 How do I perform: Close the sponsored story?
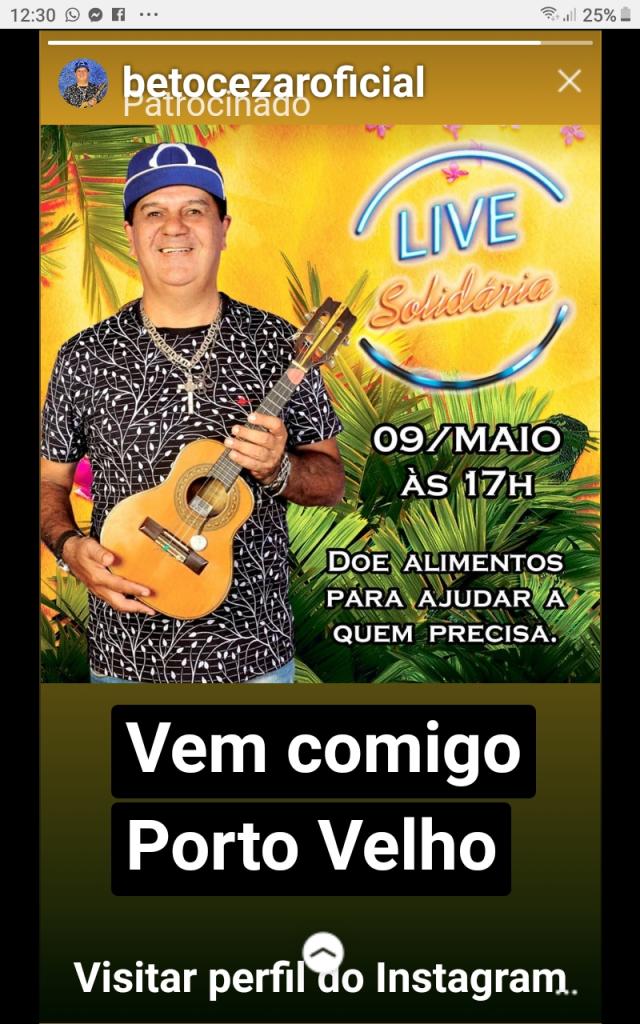pyautogui.click(x=569, y=82)
